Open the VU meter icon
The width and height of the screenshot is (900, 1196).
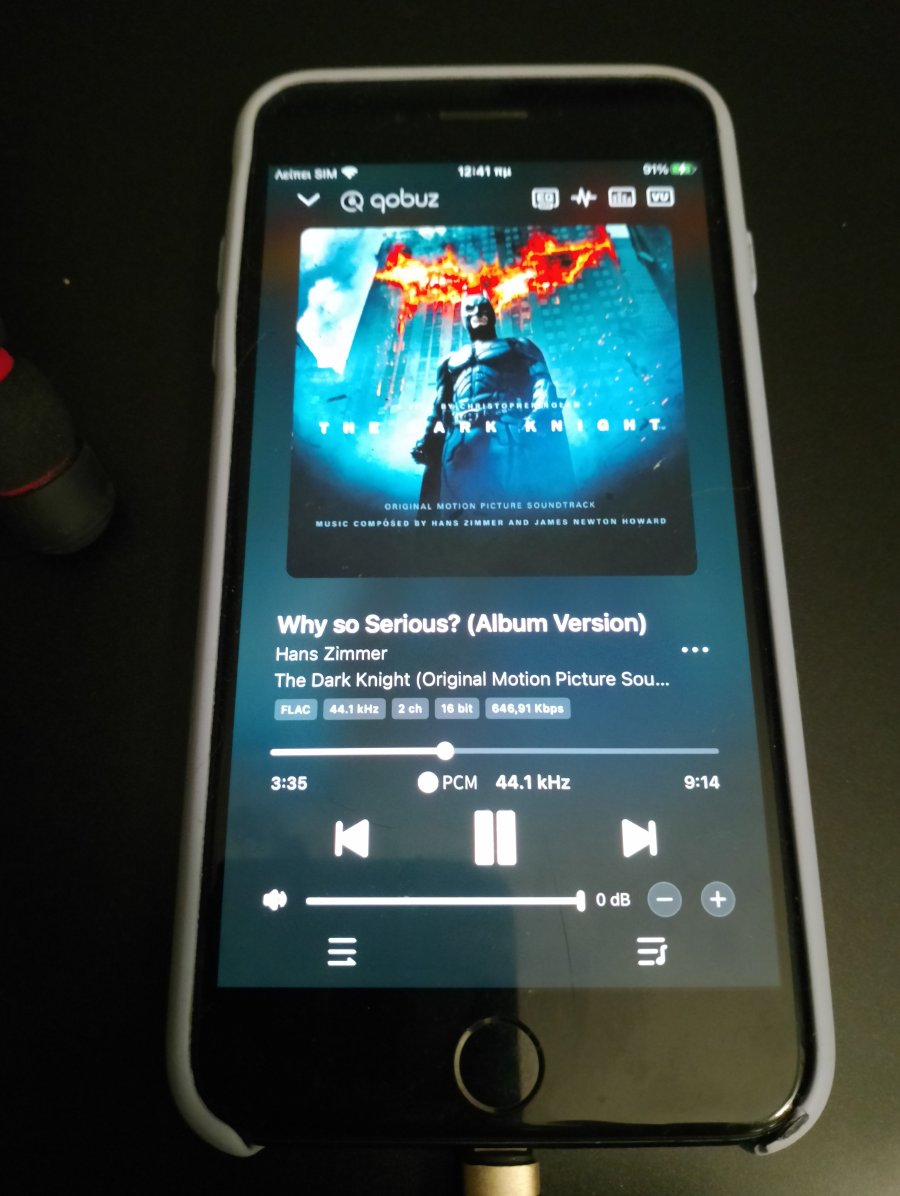tap(660, 198)
